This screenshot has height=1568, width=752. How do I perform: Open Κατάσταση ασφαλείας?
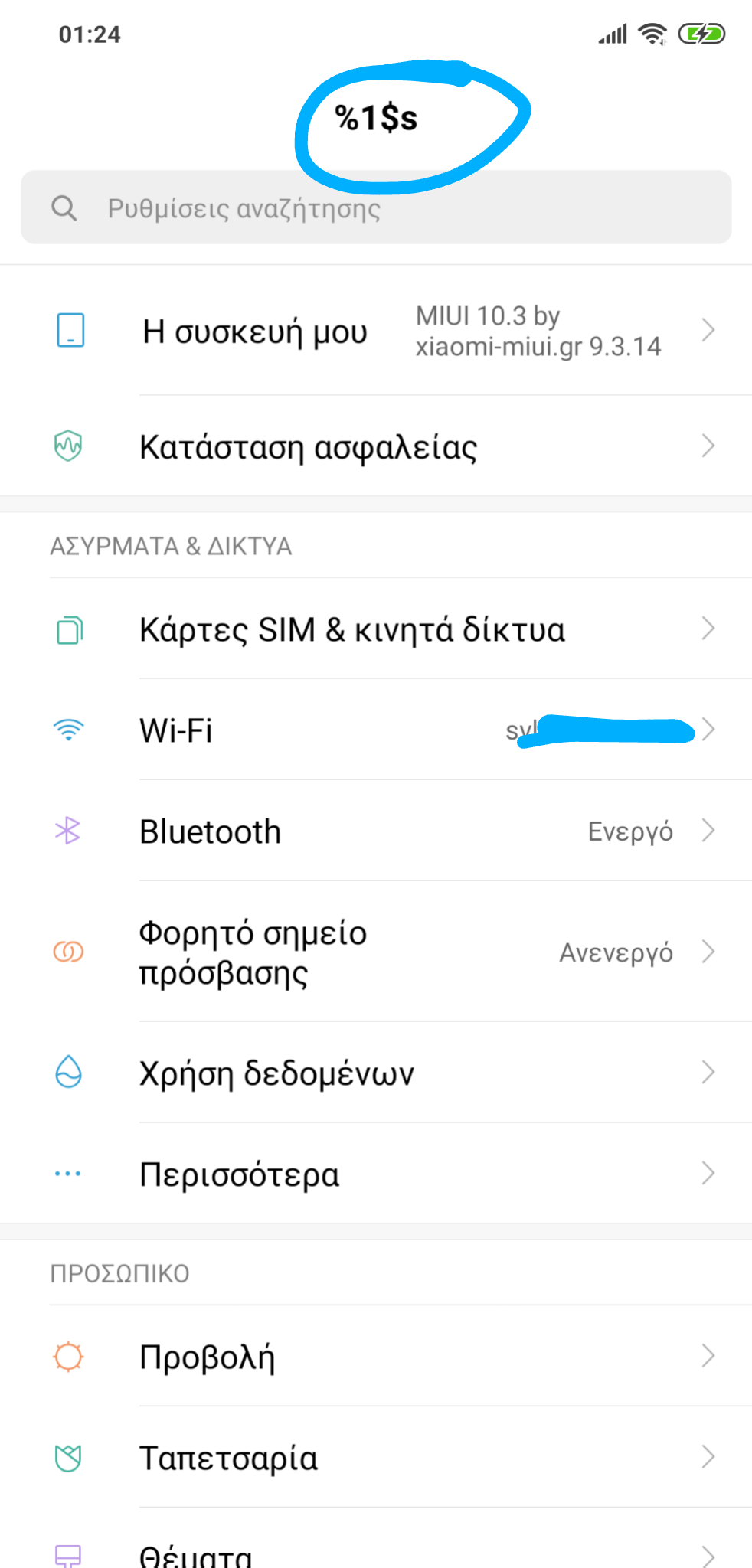pos(375,447)
